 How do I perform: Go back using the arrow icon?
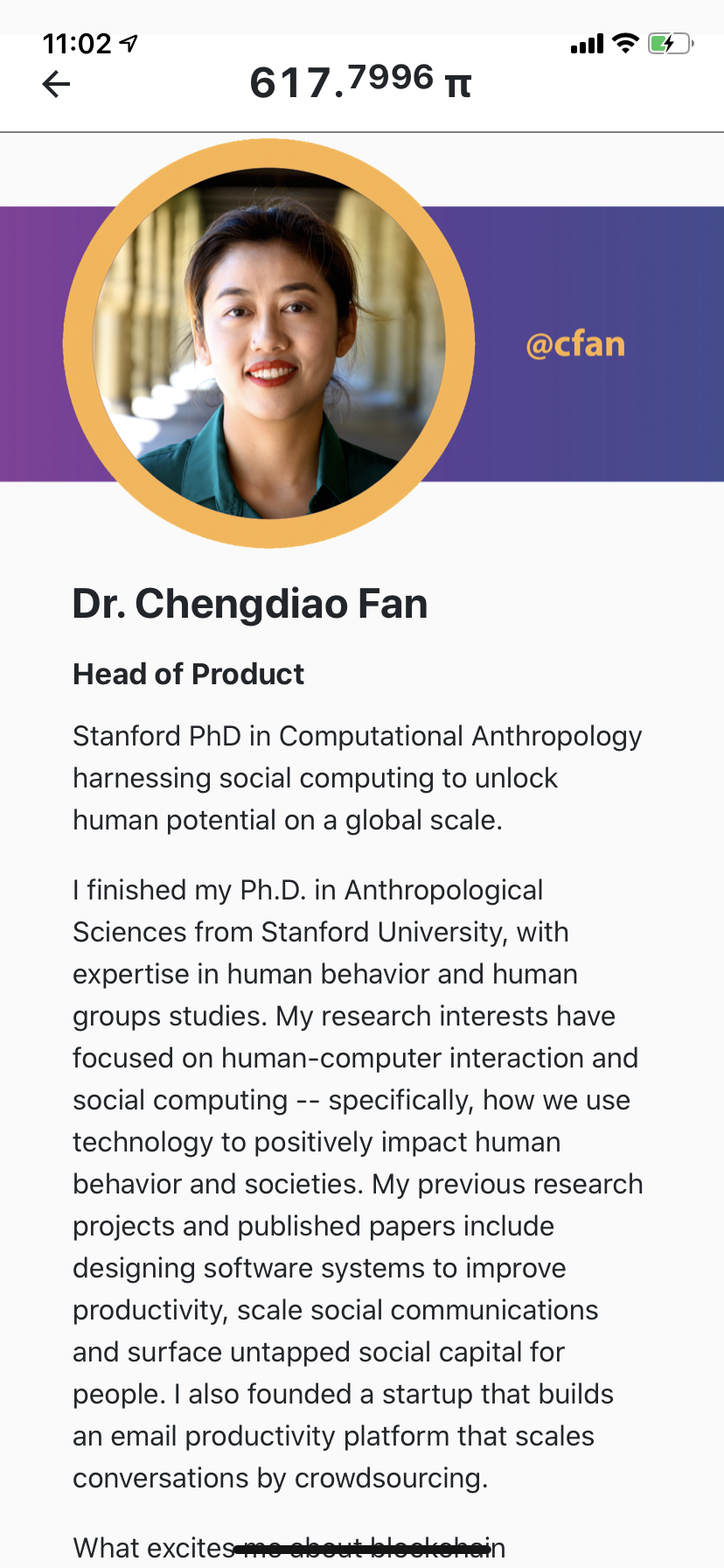tap(56, 84)
